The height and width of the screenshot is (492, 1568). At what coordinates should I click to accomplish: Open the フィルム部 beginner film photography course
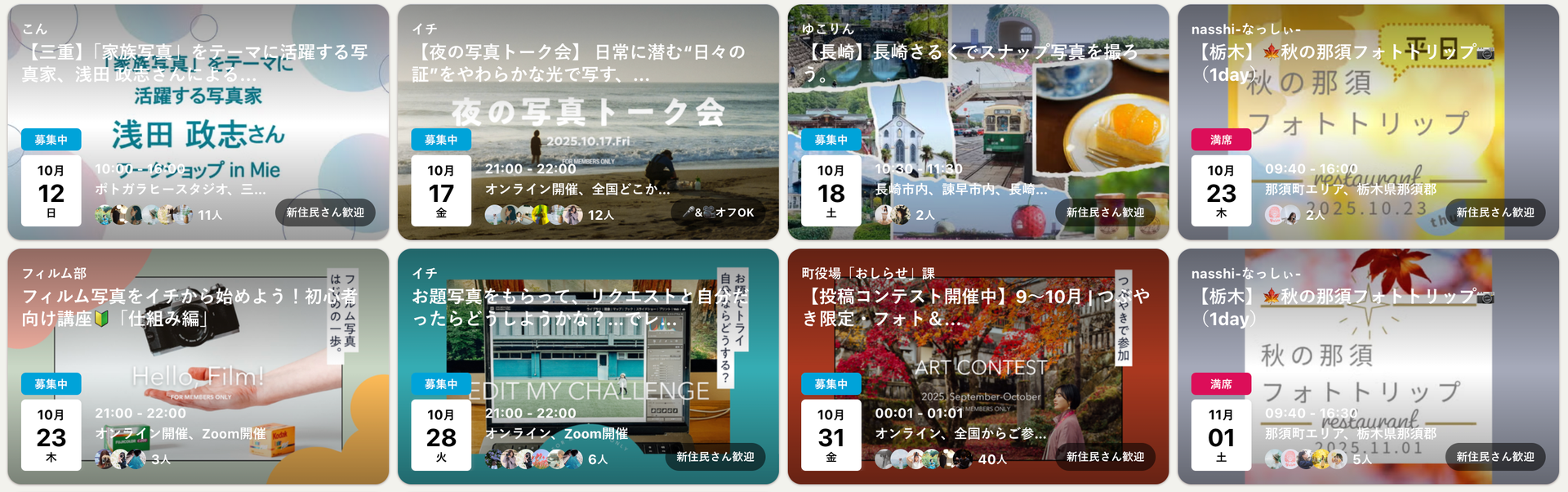(198, 367)
